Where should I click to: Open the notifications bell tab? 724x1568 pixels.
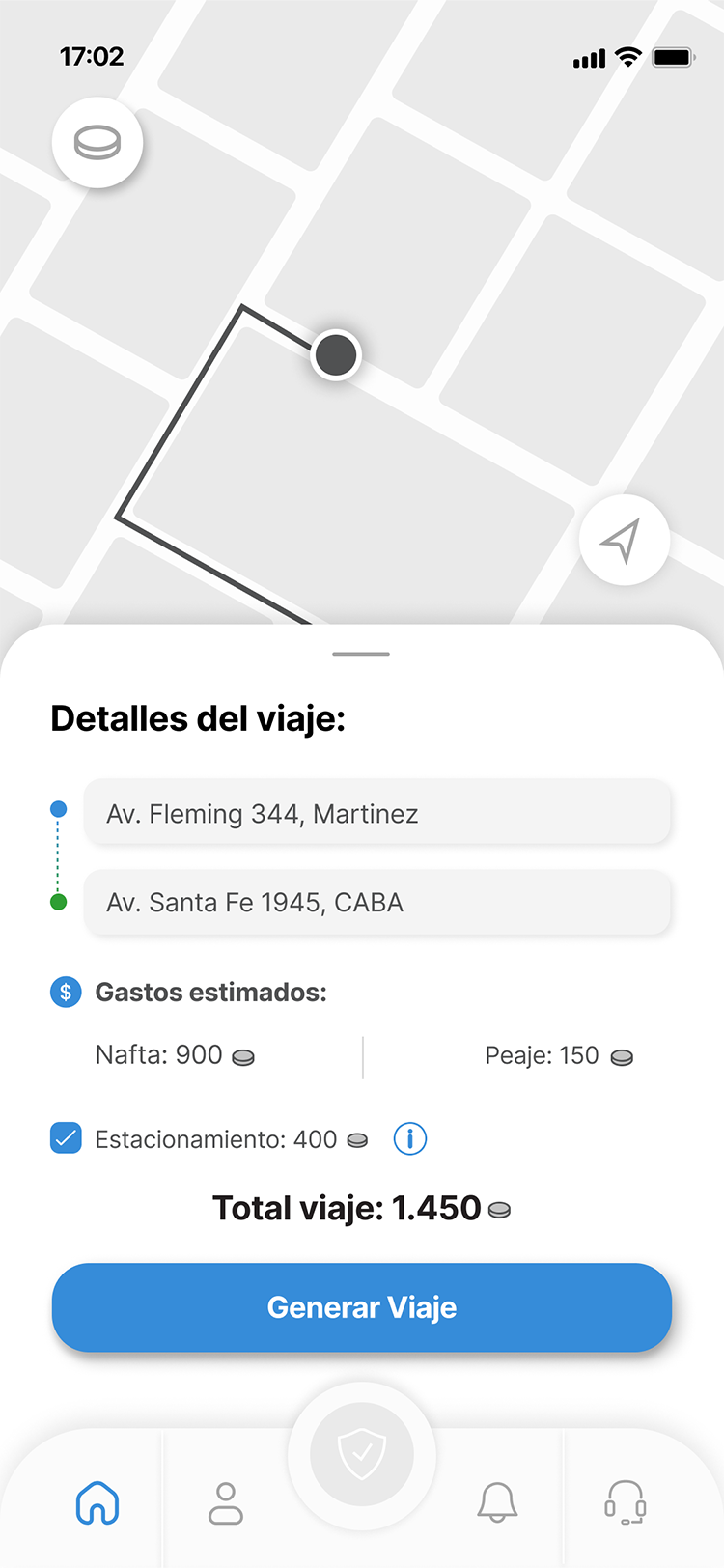498,1502
